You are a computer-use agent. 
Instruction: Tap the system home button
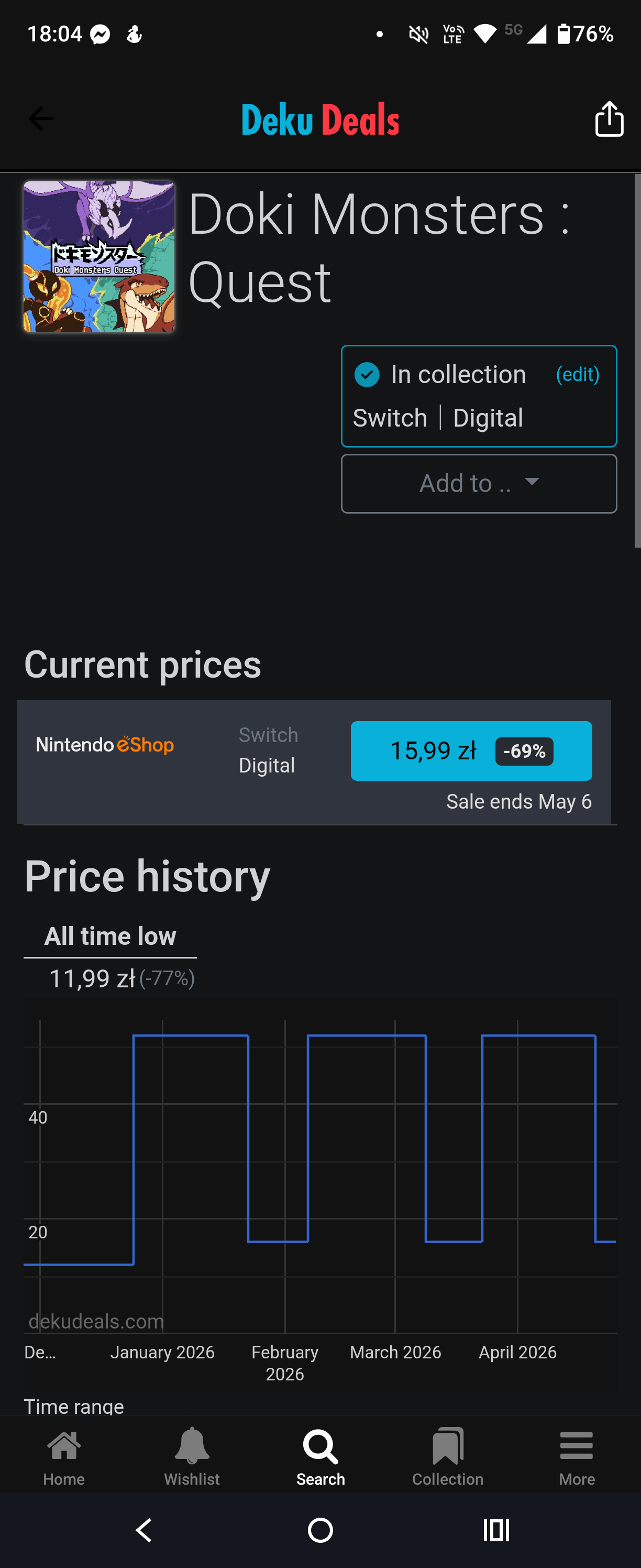coord(320,1530)
